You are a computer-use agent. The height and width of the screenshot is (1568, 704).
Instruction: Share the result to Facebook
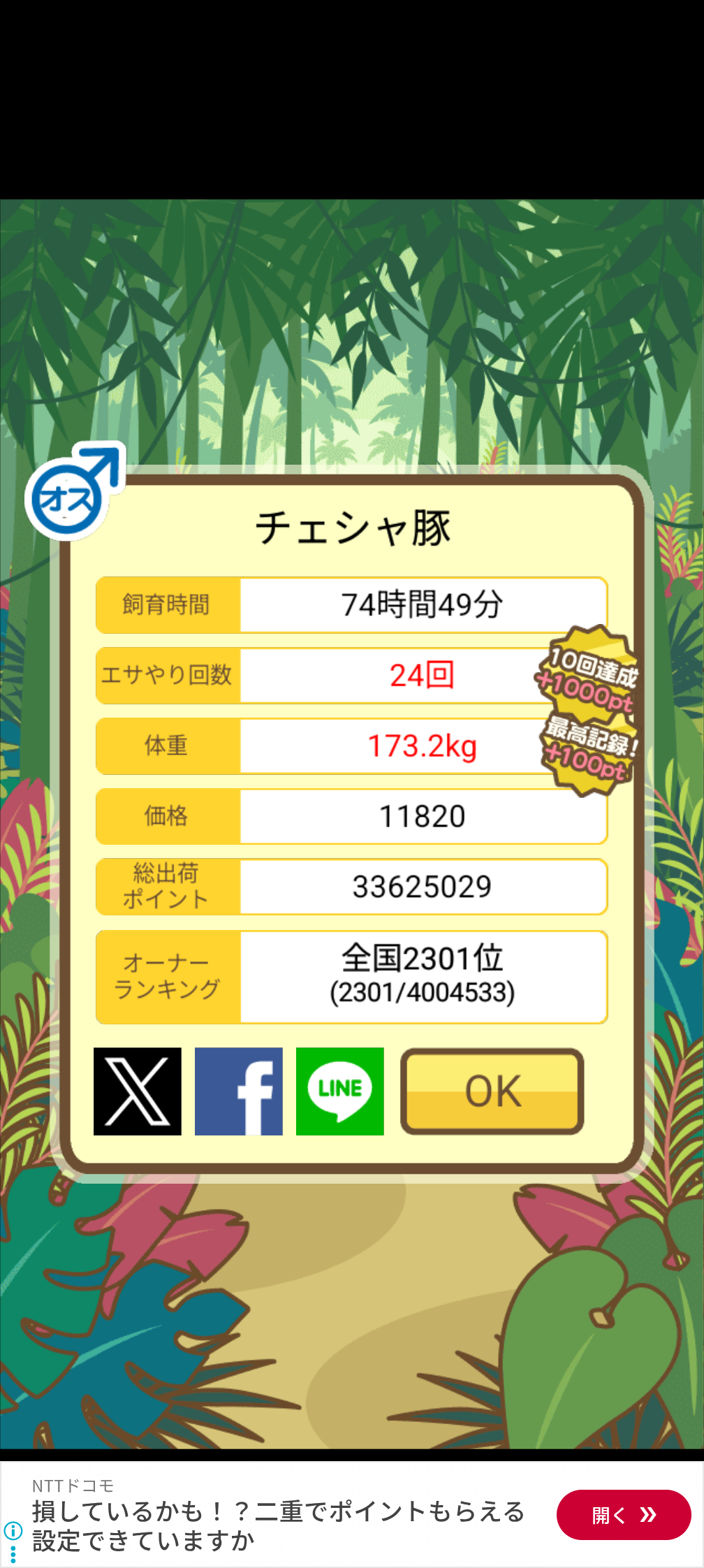[x=239, y=1091]
